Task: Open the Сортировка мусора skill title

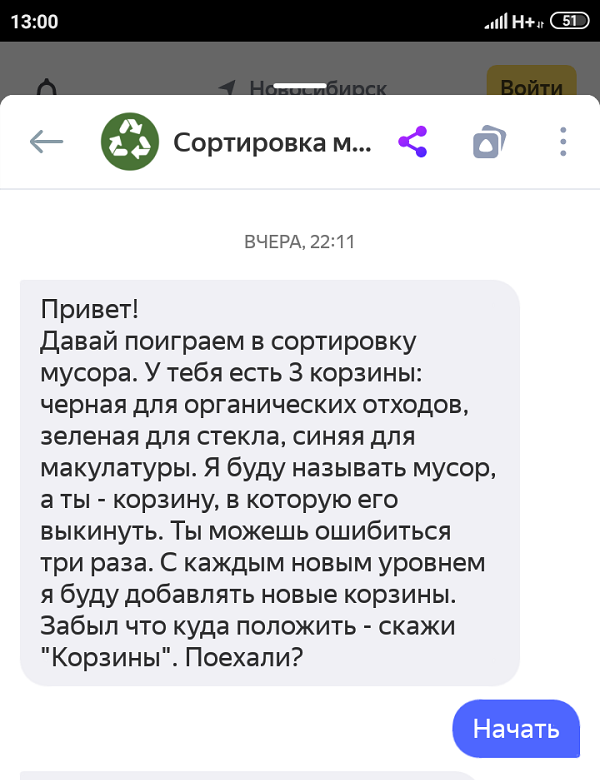Action: click(272, 142)
